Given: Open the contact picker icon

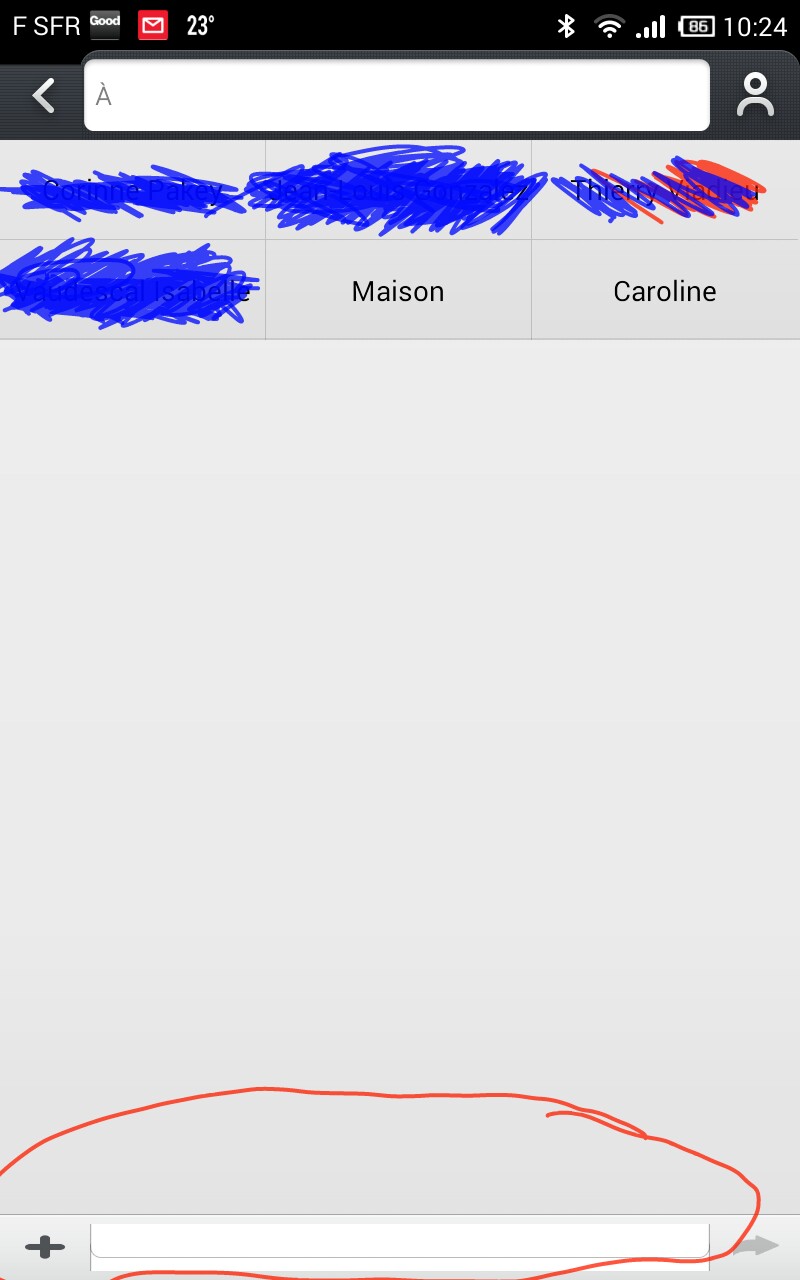Looking at the screenshot, I should [756, 96].
